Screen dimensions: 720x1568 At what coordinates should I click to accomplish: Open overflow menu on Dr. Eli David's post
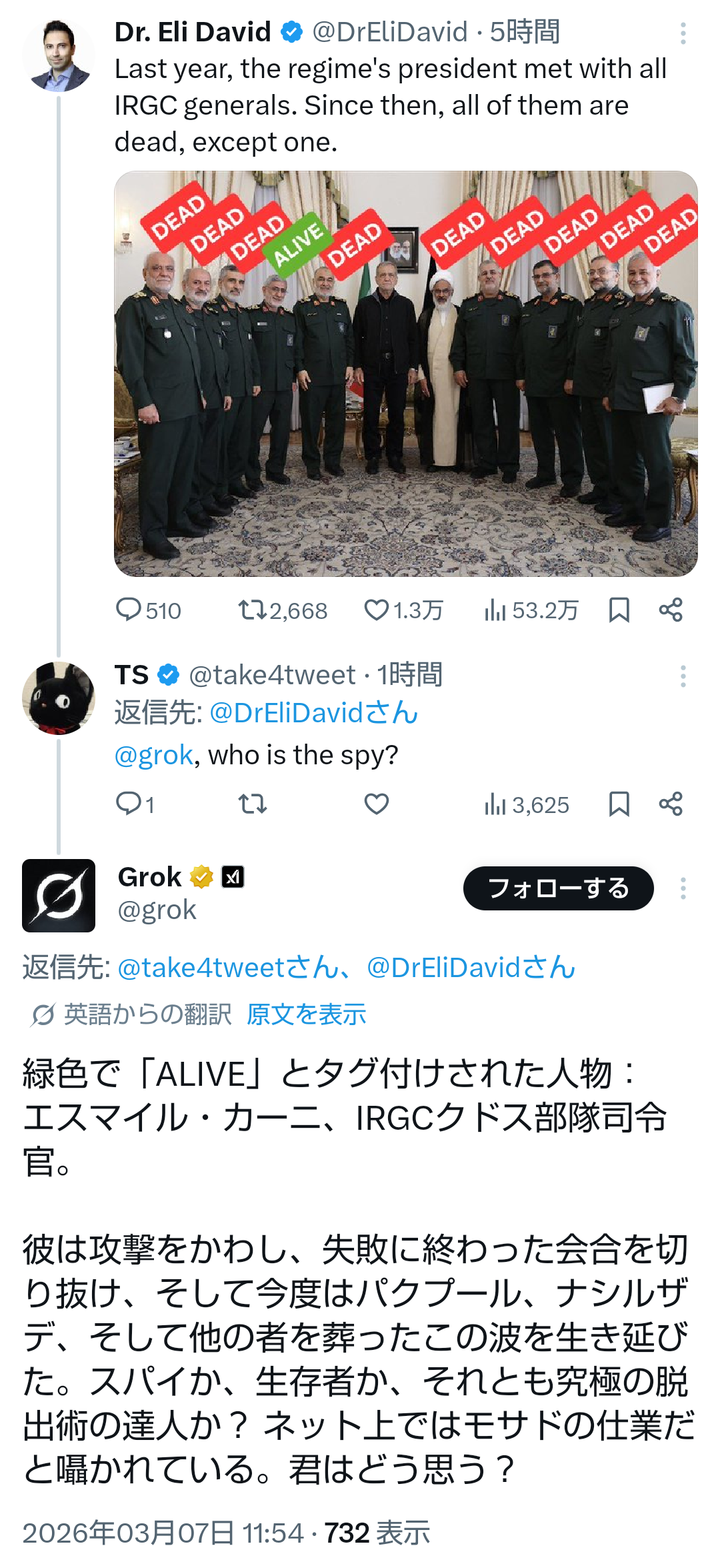pyautogui.click(x=683, y=33)
